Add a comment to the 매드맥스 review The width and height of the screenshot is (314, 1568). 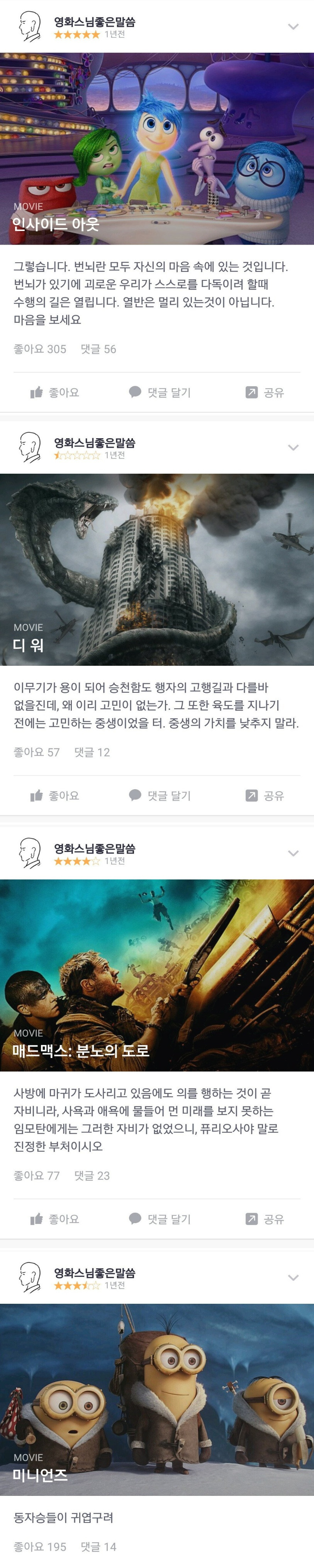pyautogui.click(x=160, y=1219)
